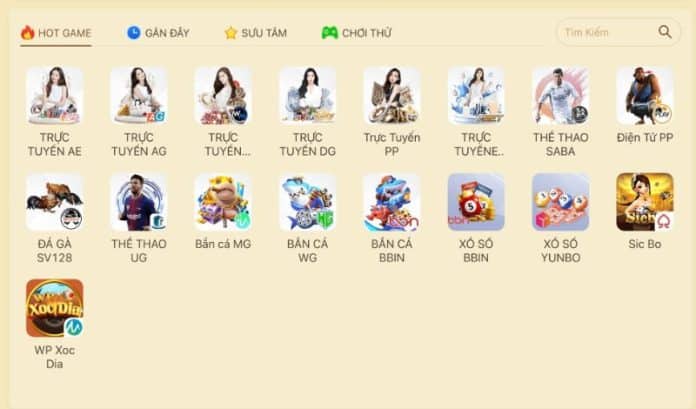Screen dimensions: 696x409
Task: Launch Điện Tử PP game
Action: click(644, 96)
